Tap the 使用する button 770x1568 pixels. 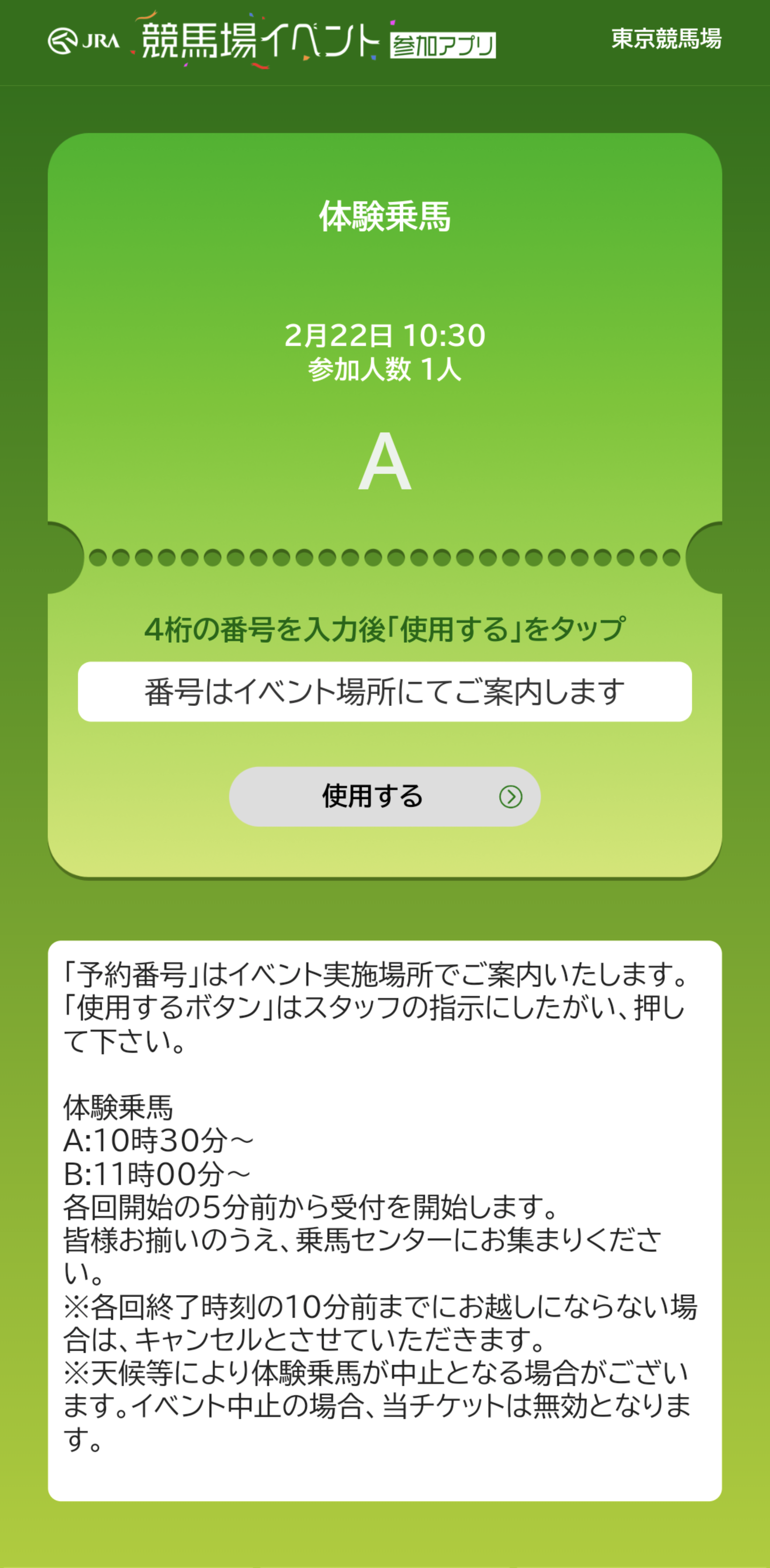point(385,796)
